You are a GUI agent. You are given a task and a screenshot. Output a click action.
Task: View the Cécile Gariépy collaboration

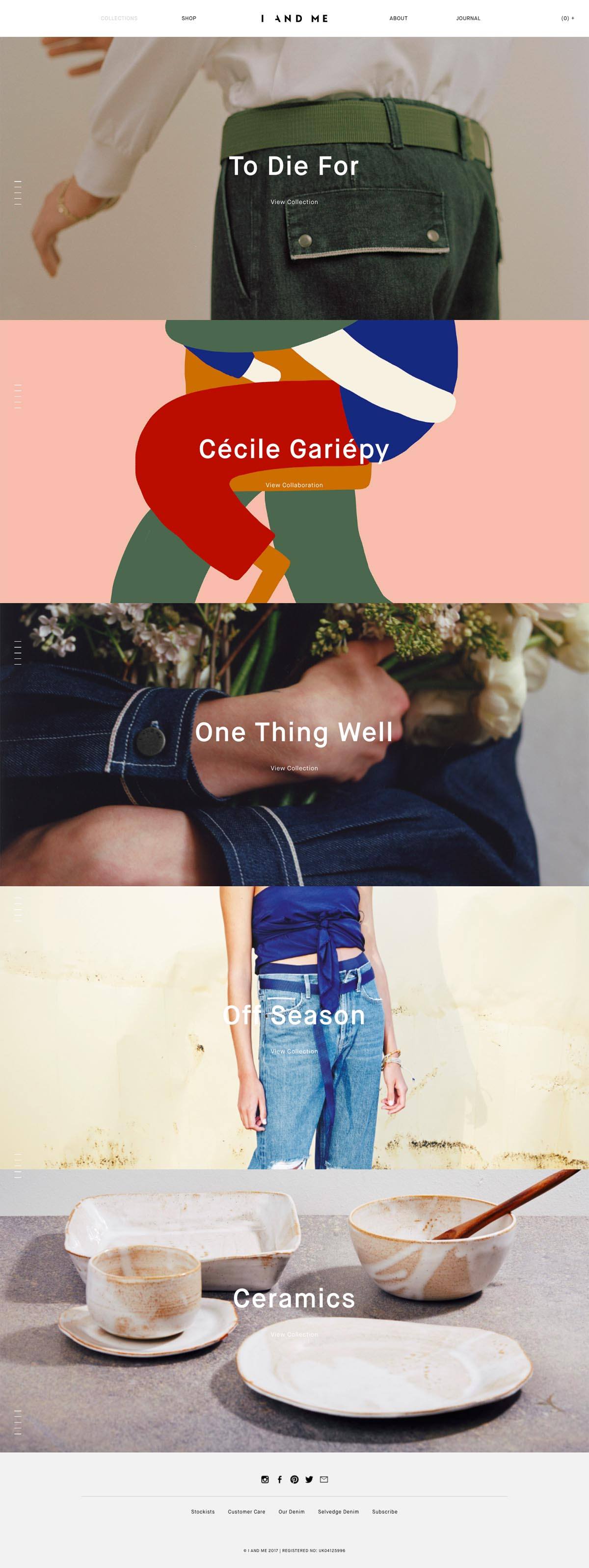[x=294, y=485]
